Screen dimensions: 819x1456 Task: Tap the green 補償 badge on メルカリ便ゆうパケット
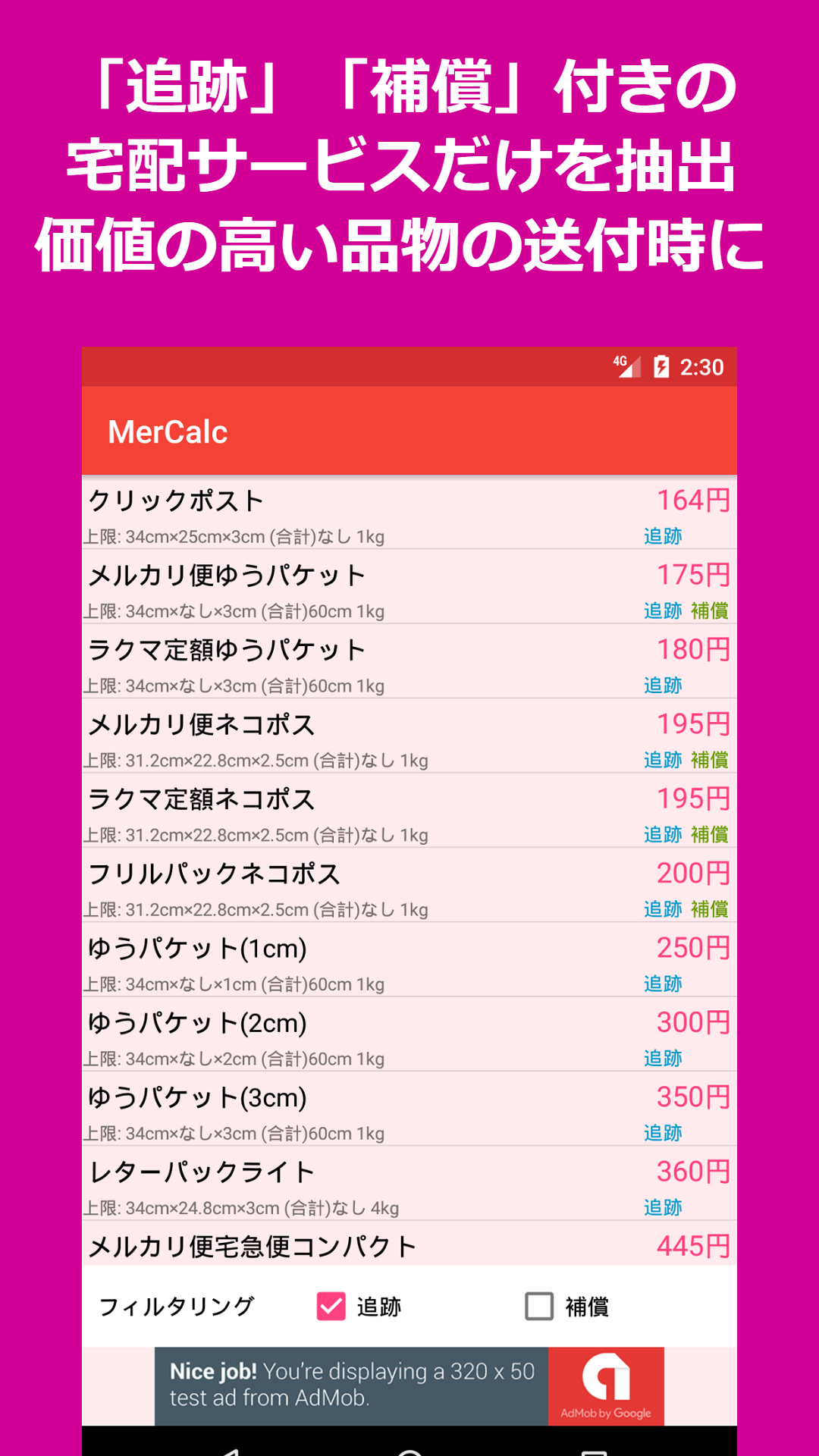point(711,610)
